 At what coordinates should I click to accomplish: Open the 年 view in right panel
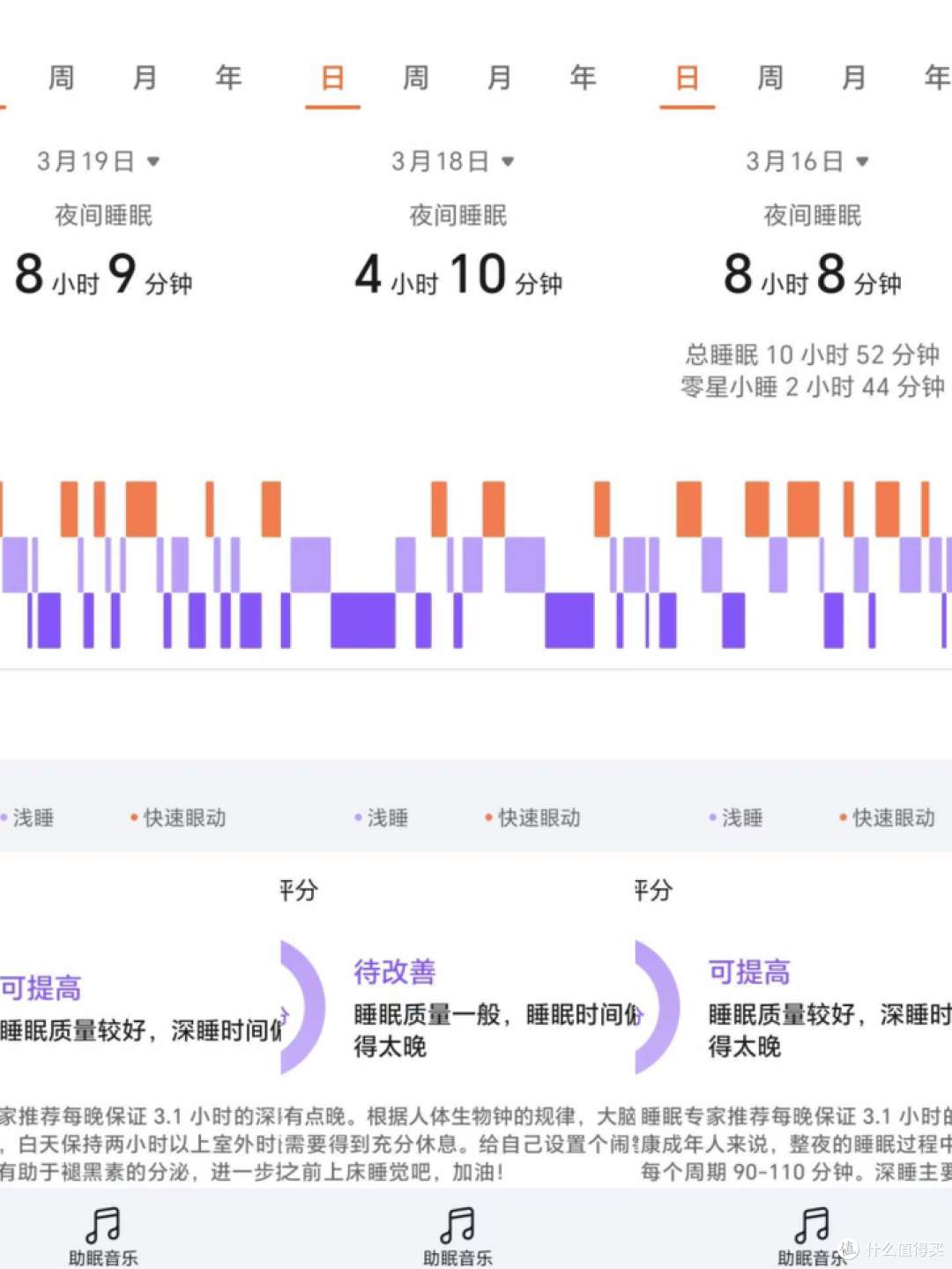click(x=934, y=78)
